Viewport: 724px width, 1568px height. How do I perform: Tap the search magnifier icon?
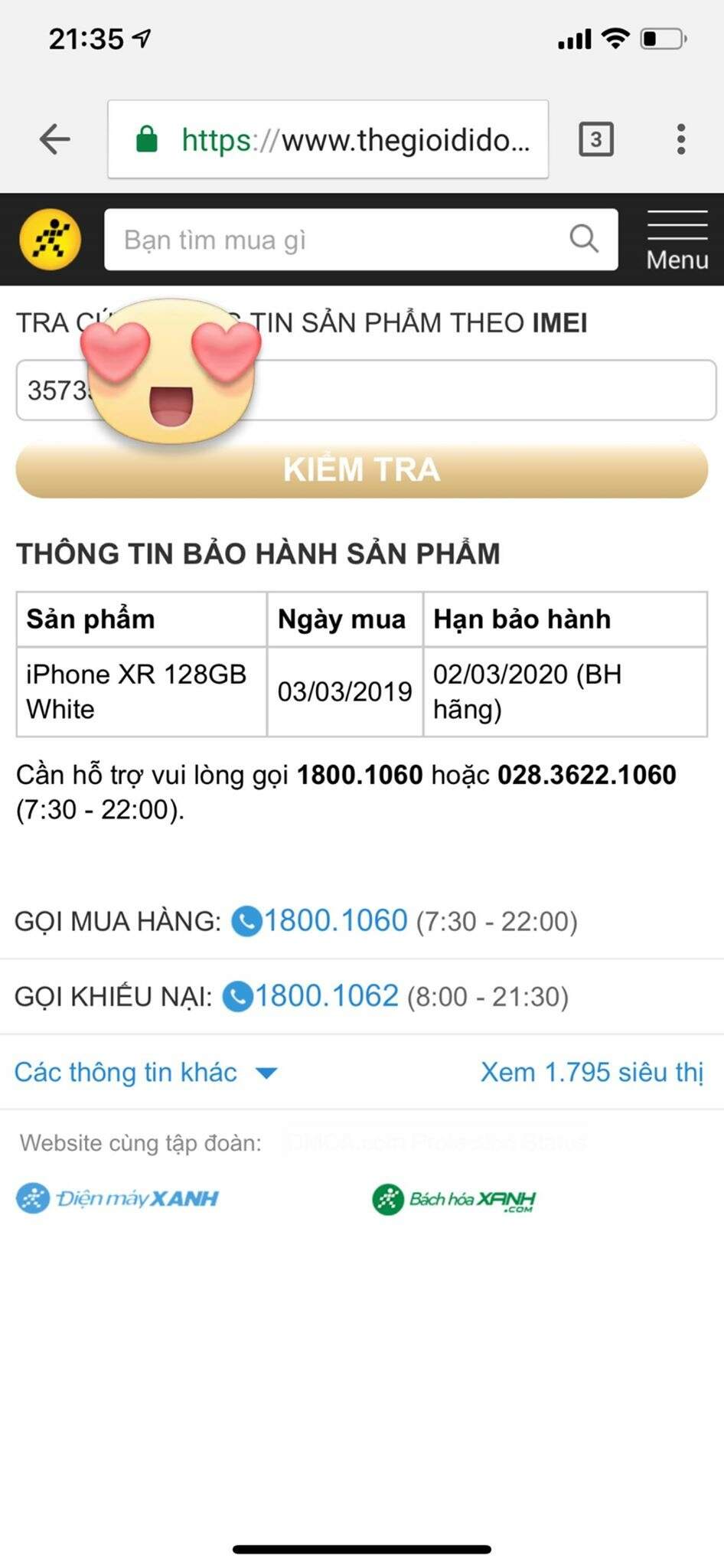coord(584,239)
